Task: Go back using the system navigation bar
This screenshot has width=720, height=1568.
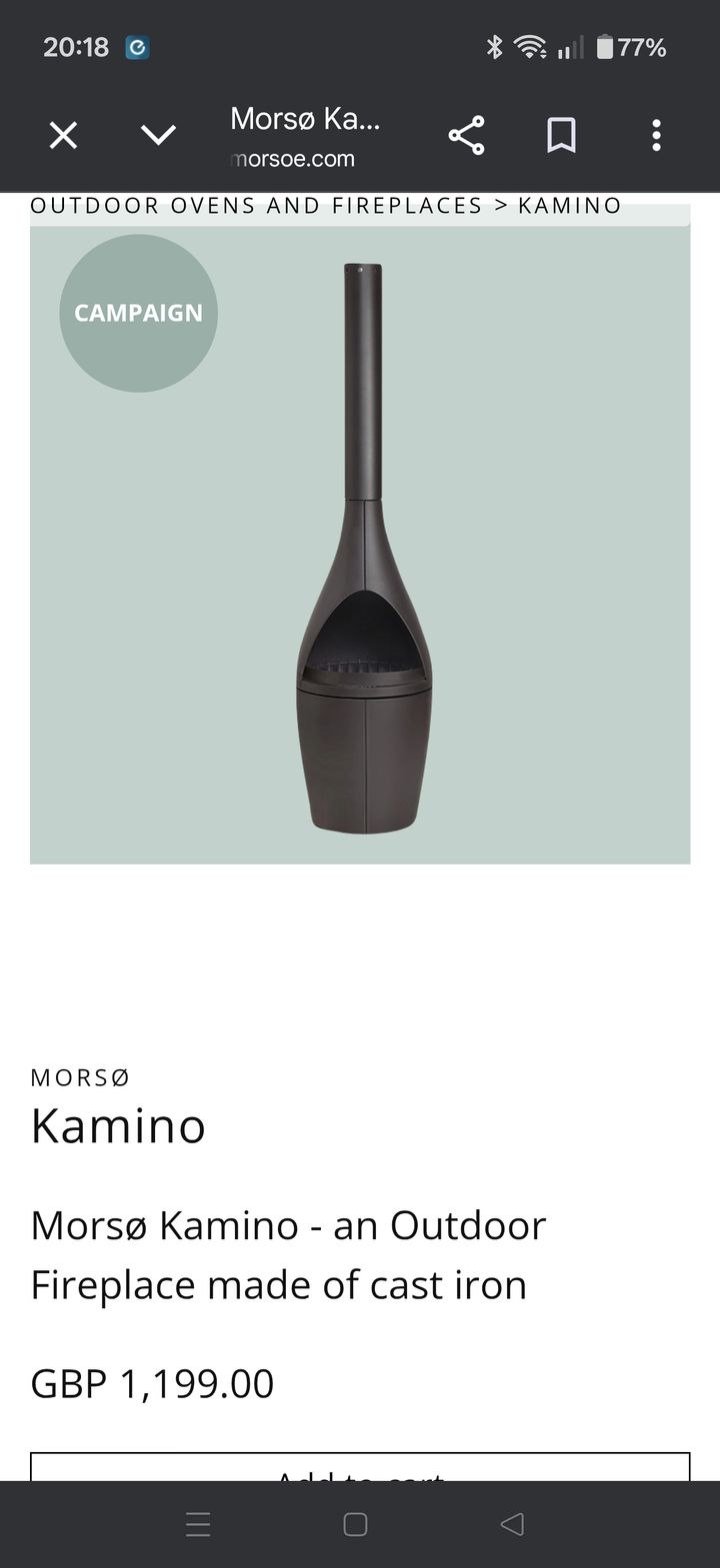Action: coord(512,1524)
